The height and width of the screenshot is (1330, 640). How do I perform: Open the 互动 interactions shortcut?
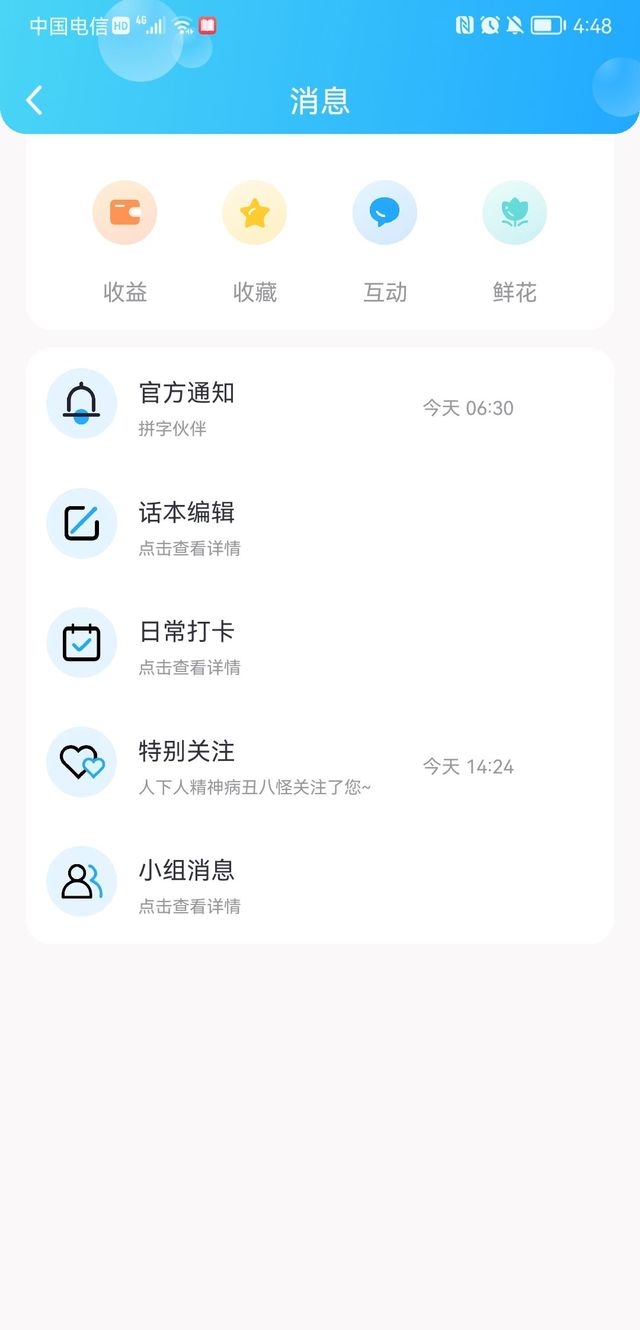point(385,242)
